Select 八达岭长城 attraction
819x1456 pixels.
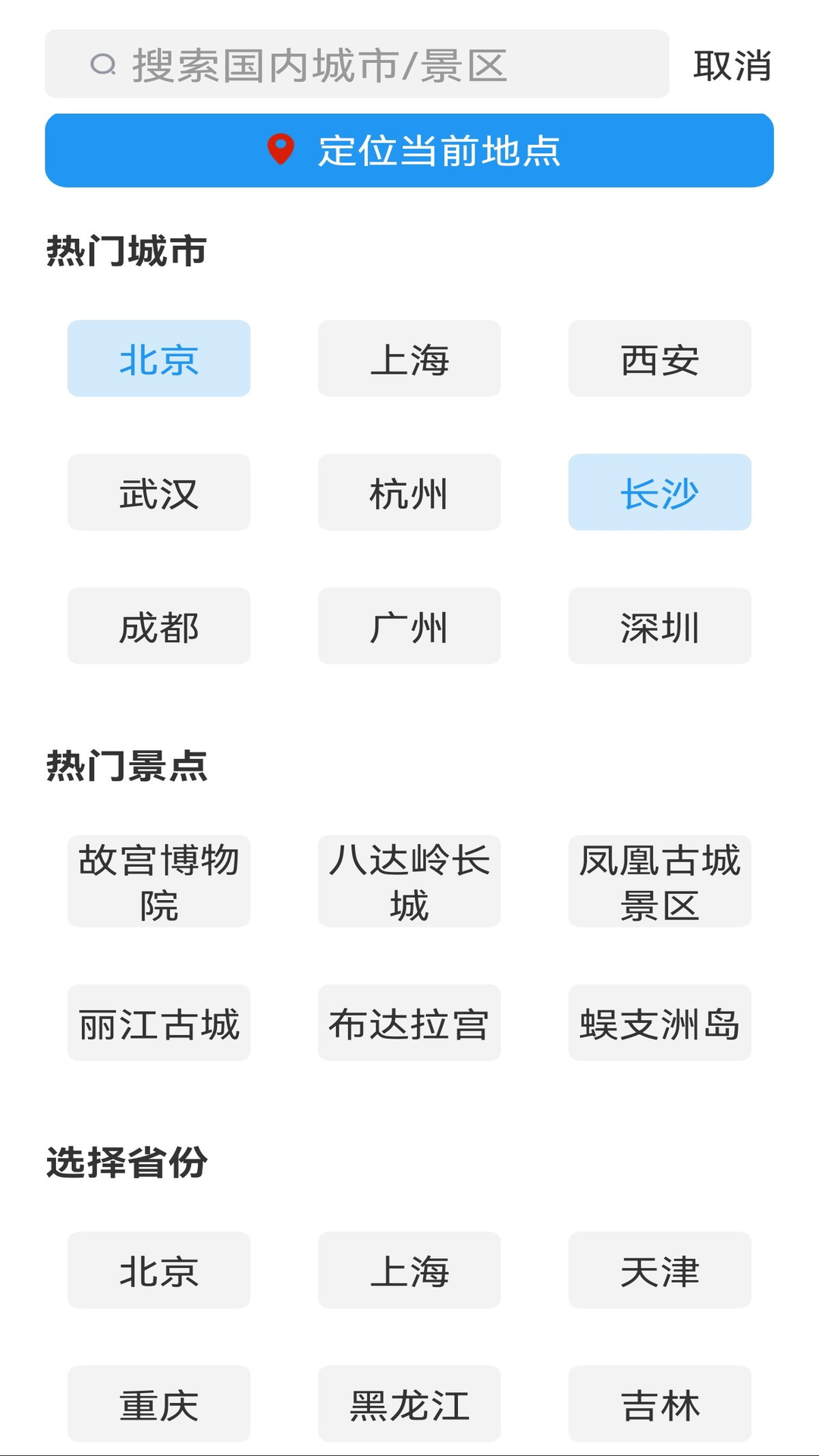coord(409,881)
